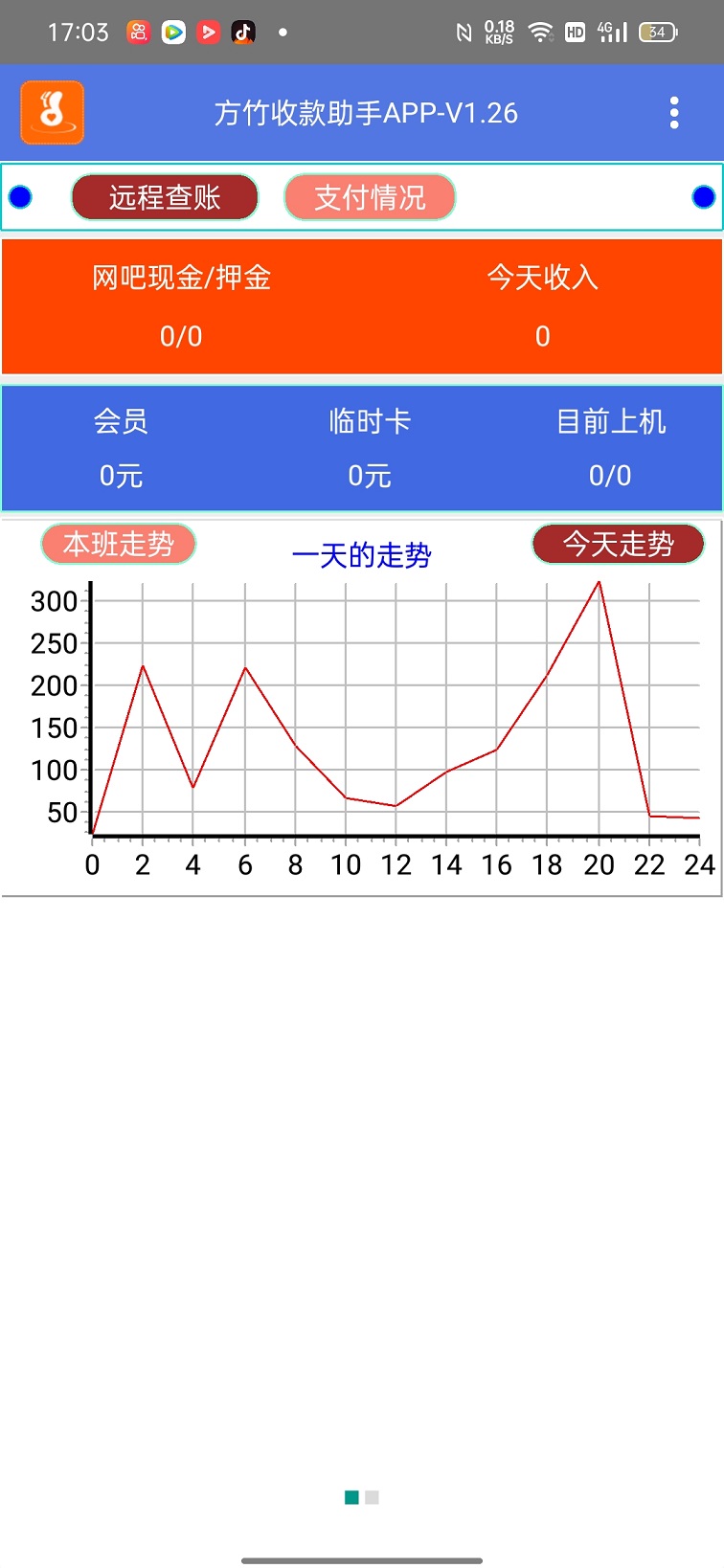Image resolution: width=724 pixels, height=1568 pixels.
Task: Open the three-dot overflow menu
Action: (x=676, y=112)
